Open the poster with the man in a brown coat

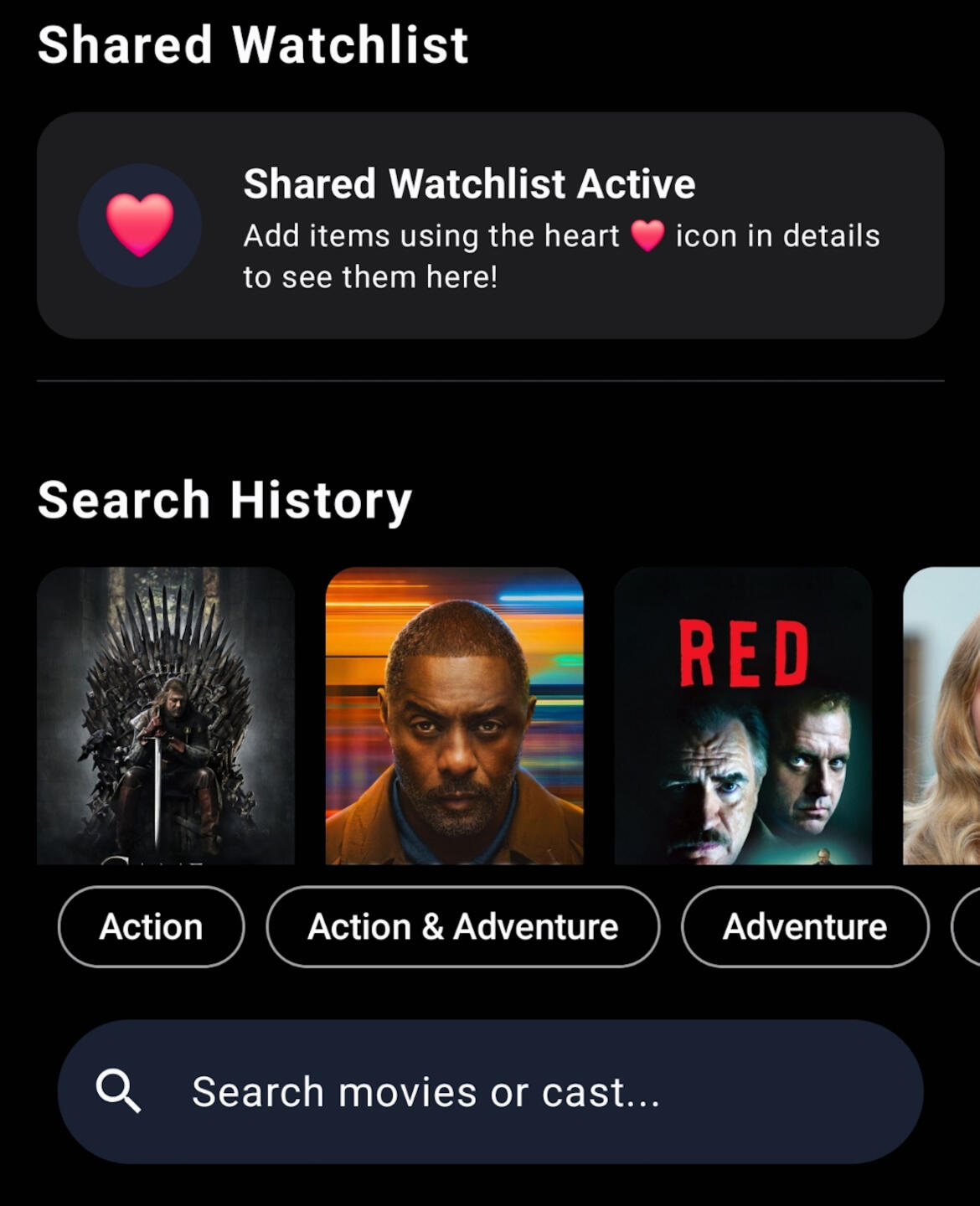[x=454, y=715]
